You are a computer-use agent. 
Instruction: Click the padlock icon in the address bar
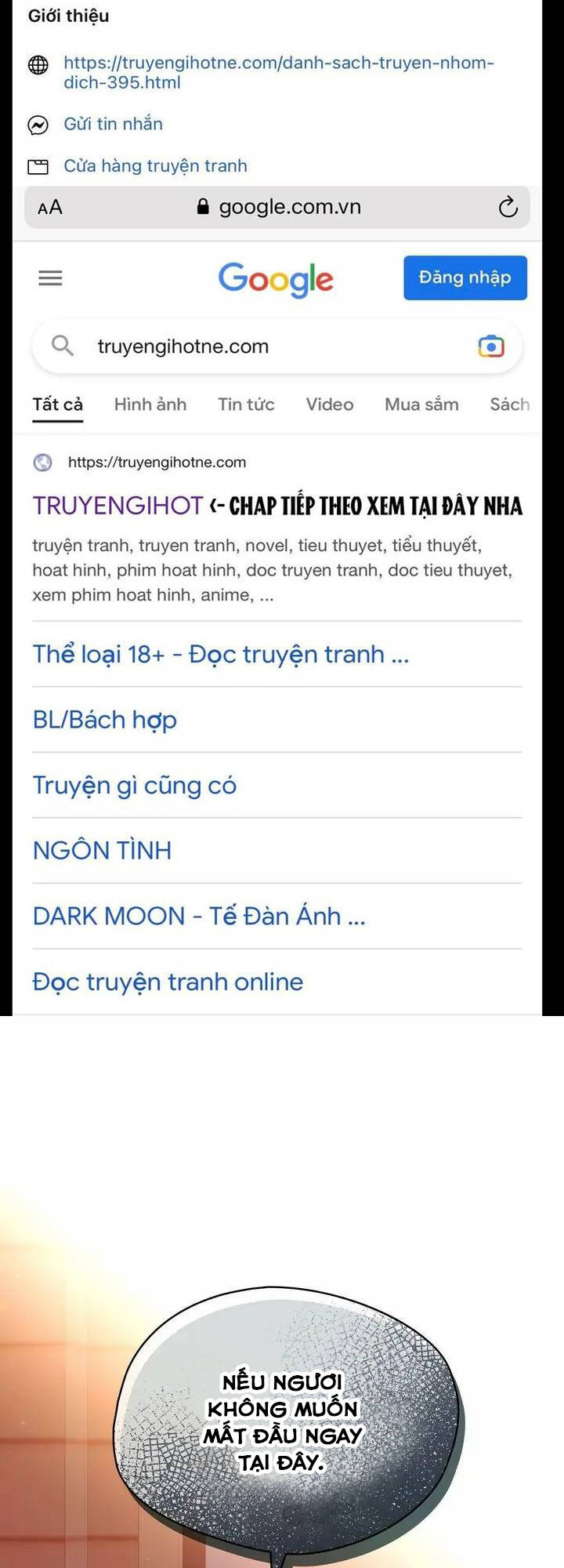coord(202,207)
